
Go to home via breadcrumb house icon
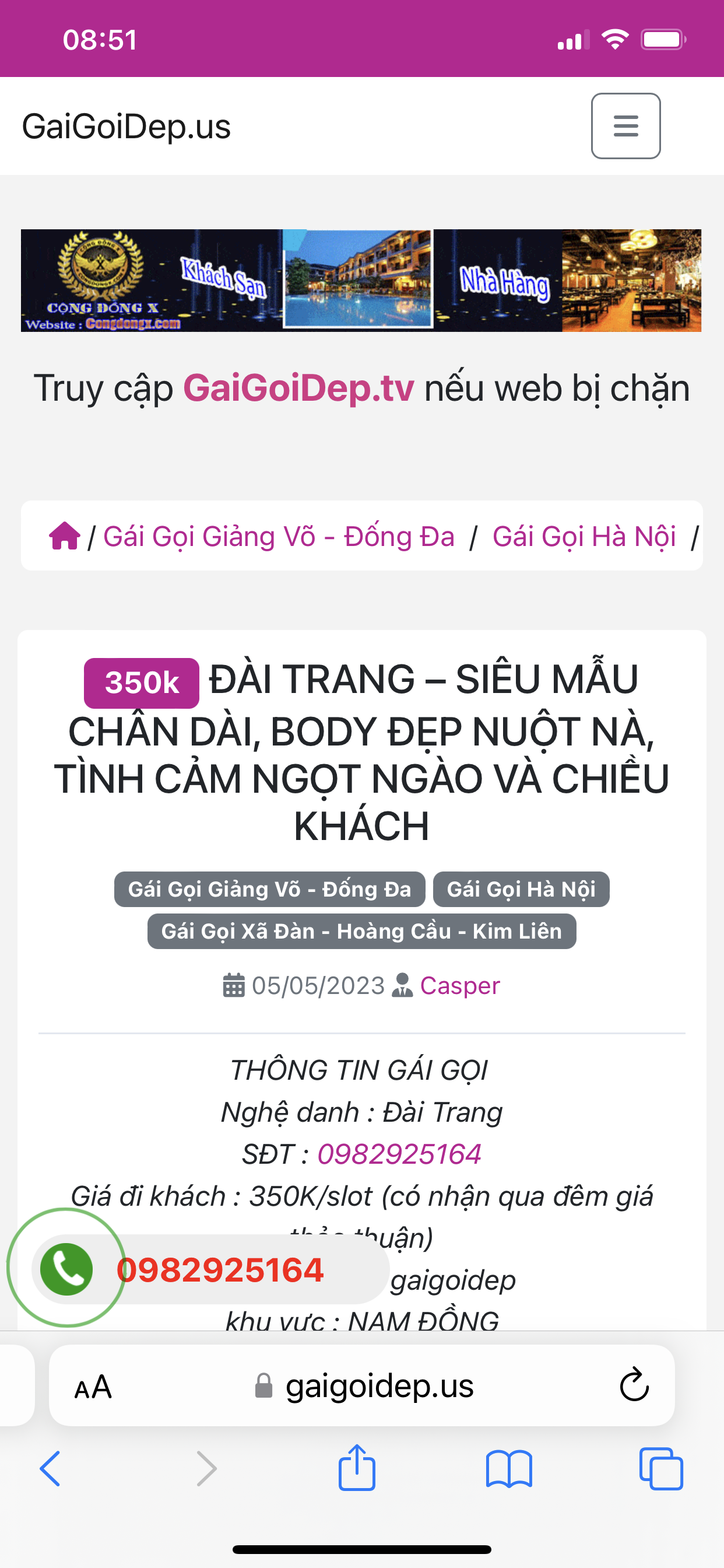click(65, 536)
